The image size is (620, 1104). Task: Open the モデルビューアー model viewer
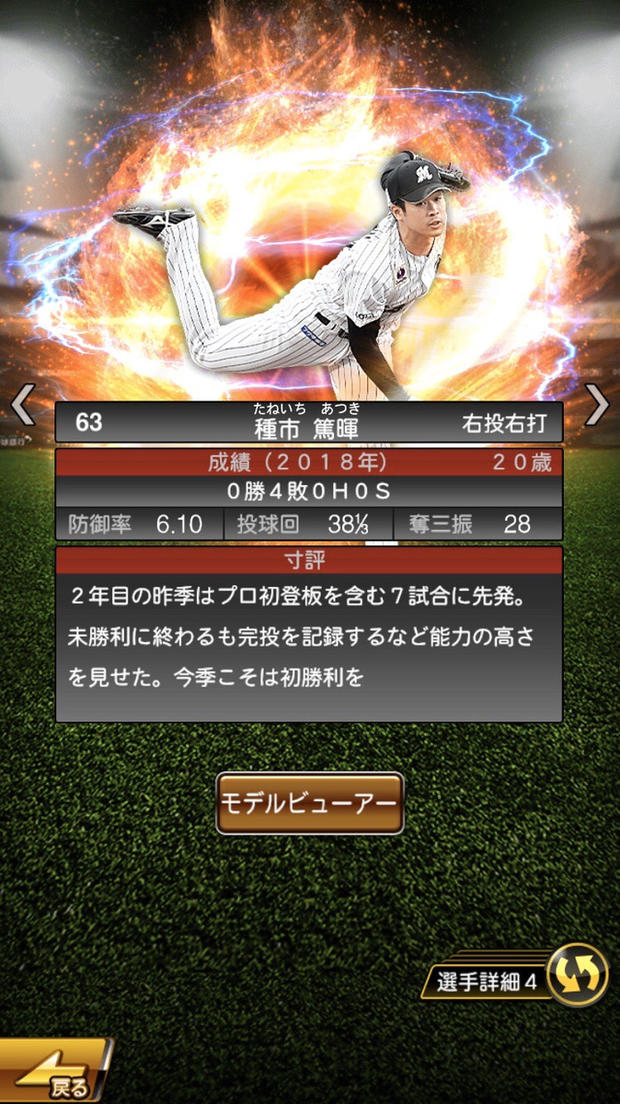coord(310,803)
